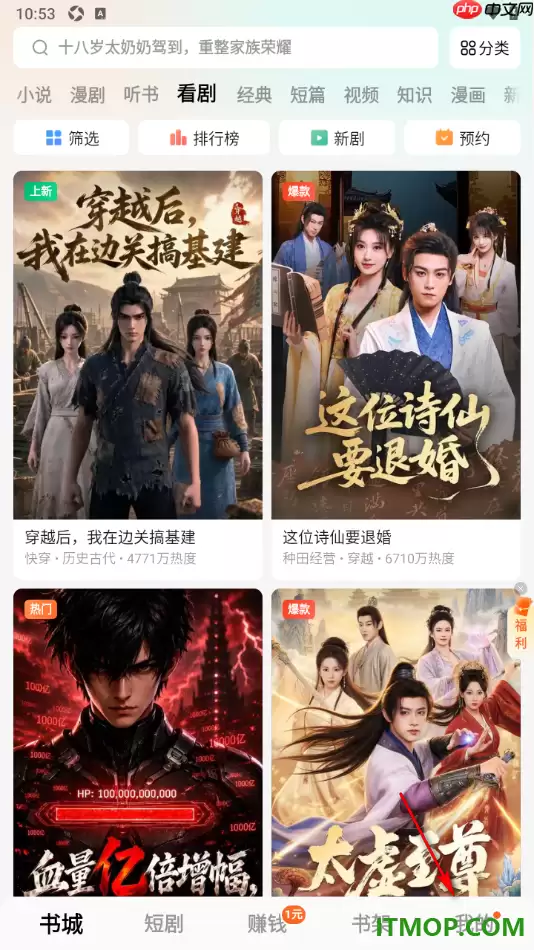Switch to the 小说 tab

coord(34,95)
